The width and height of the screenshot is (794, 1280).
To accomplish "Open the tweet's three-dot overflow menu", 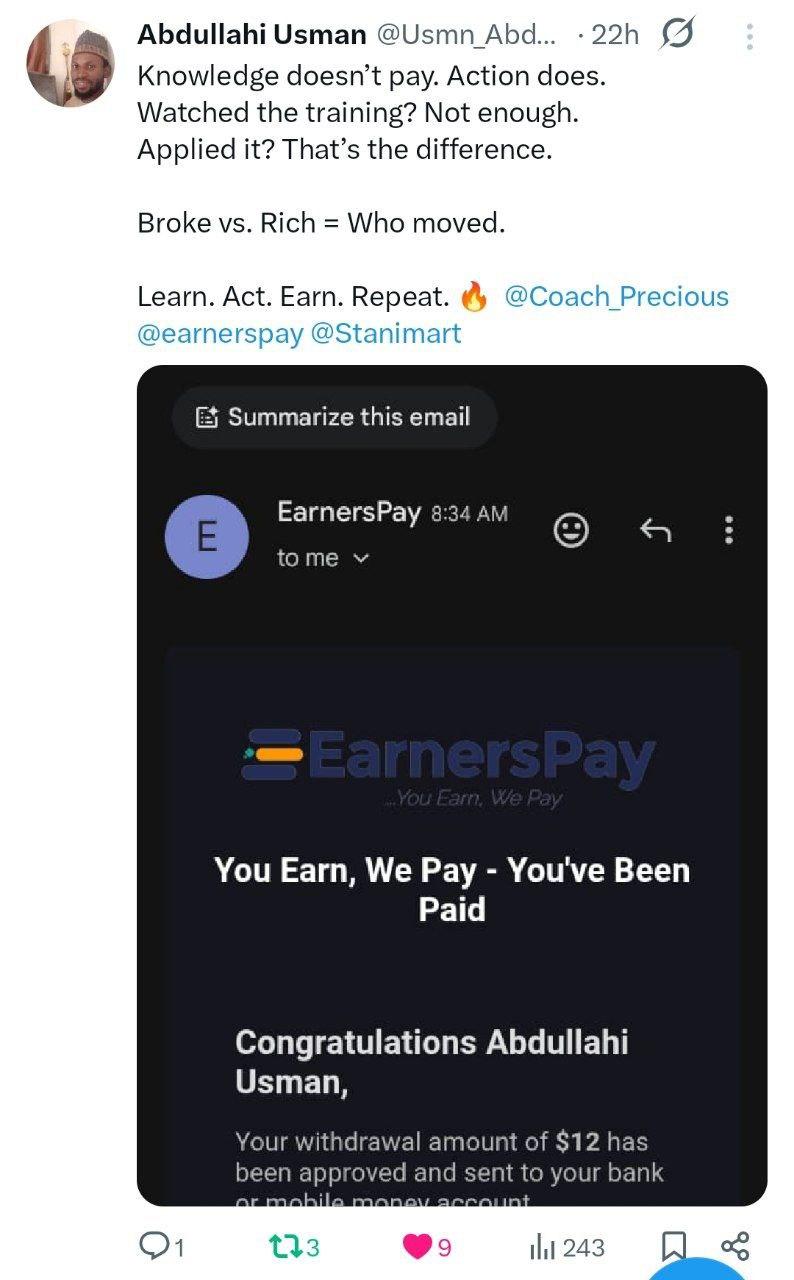I will click(x=749, y=37).
